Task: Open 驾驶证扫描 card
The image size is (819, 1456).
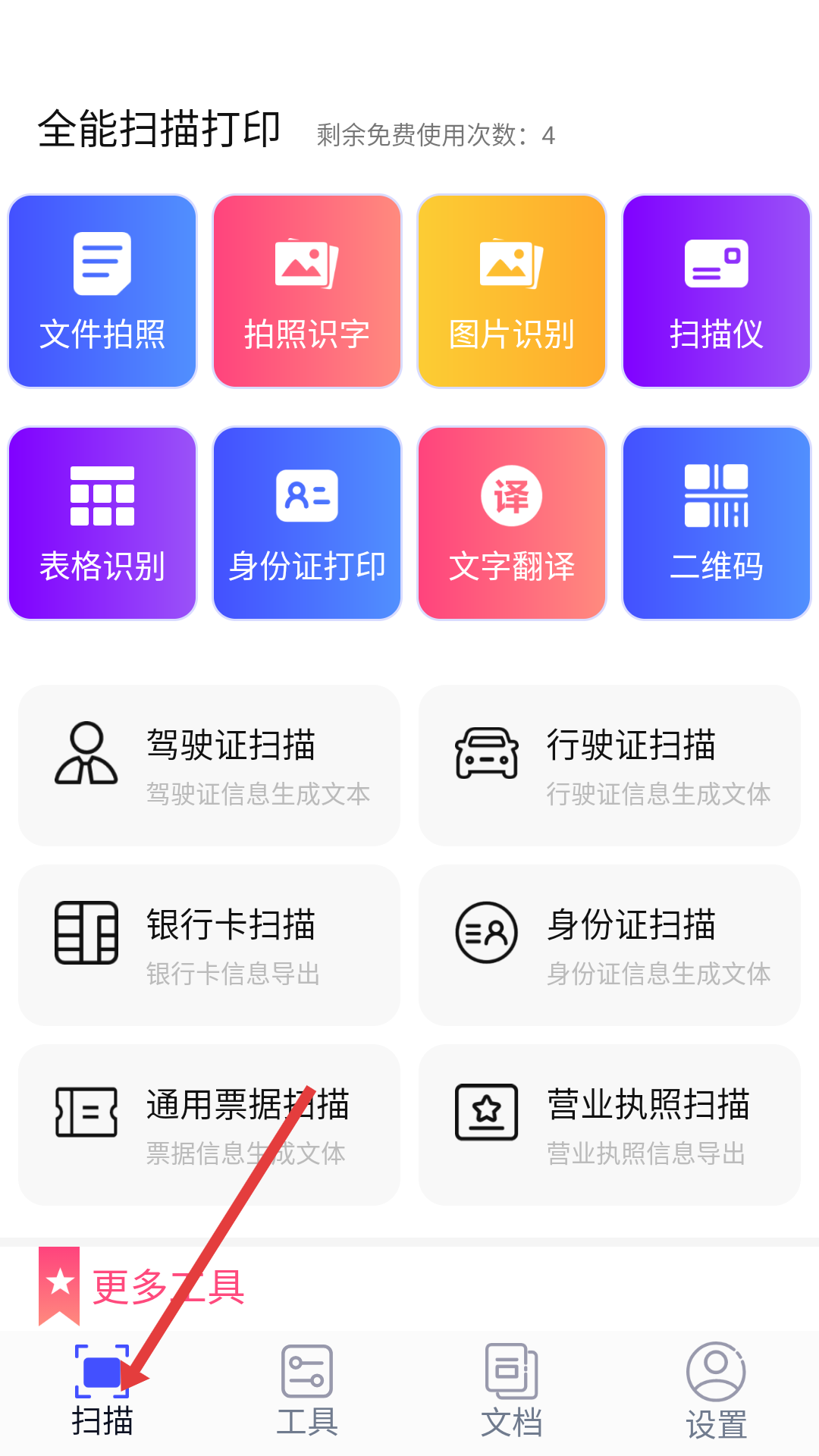Action: (209, 765)
